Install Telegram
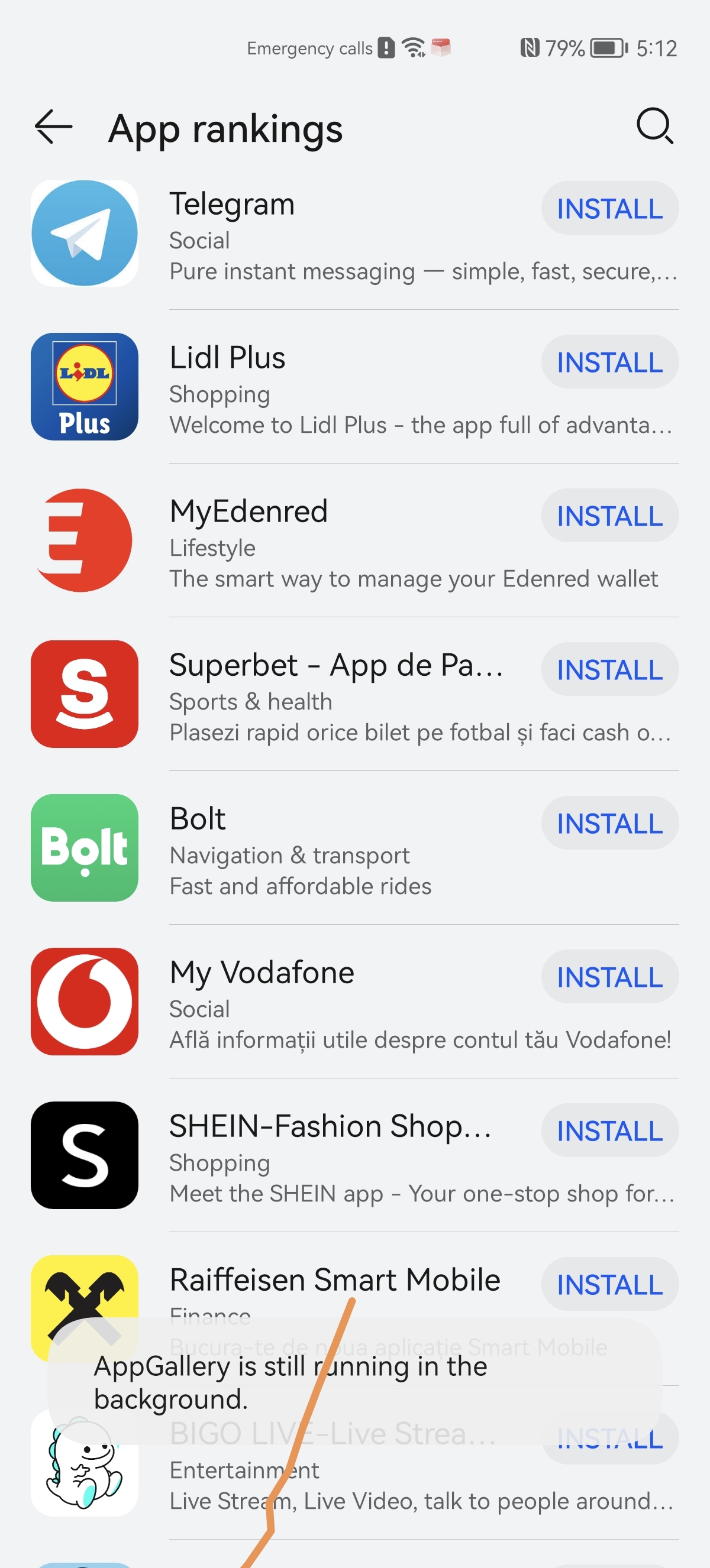The image size is (710, 1568). click(609, 208)
